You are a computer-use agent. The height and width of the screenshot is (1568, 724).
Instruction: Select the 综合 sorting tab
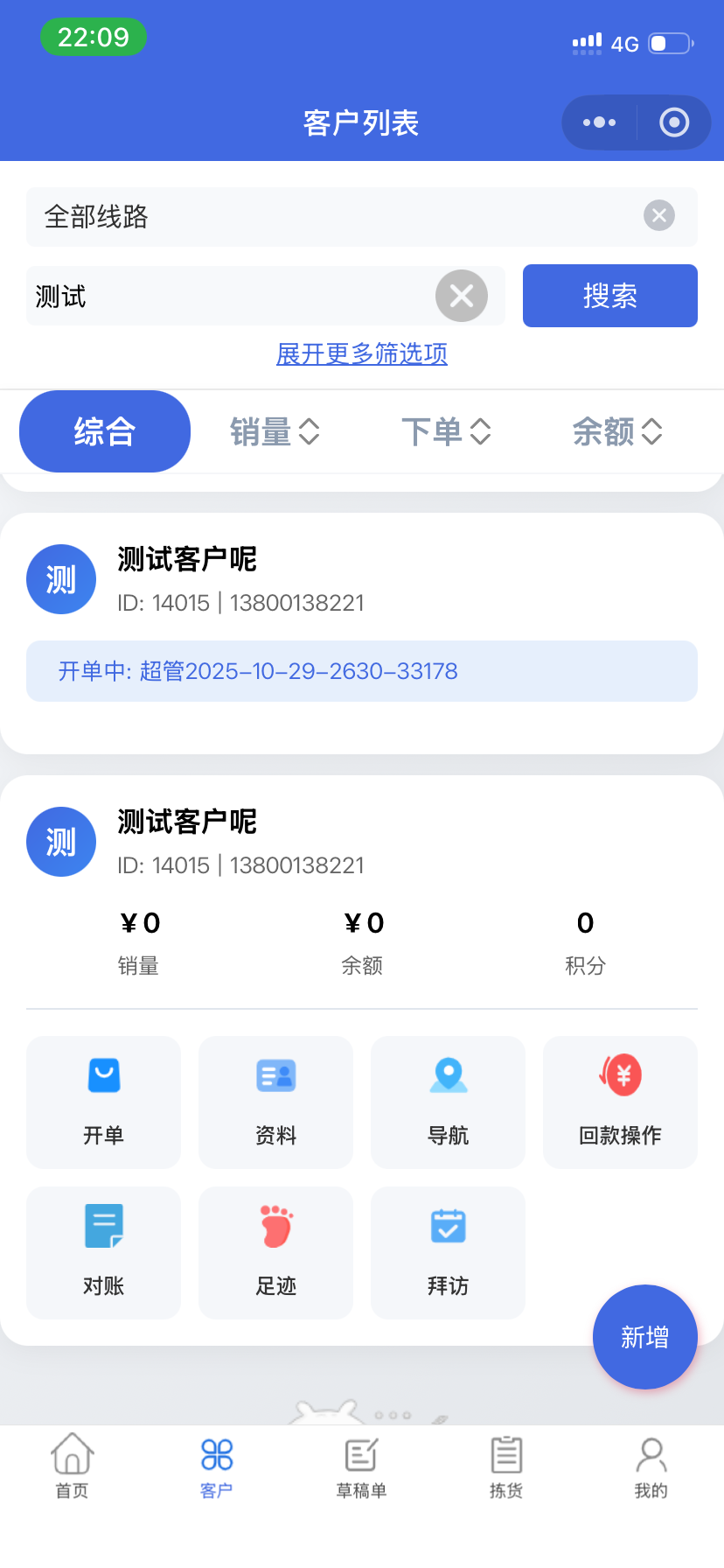(104, 431)
